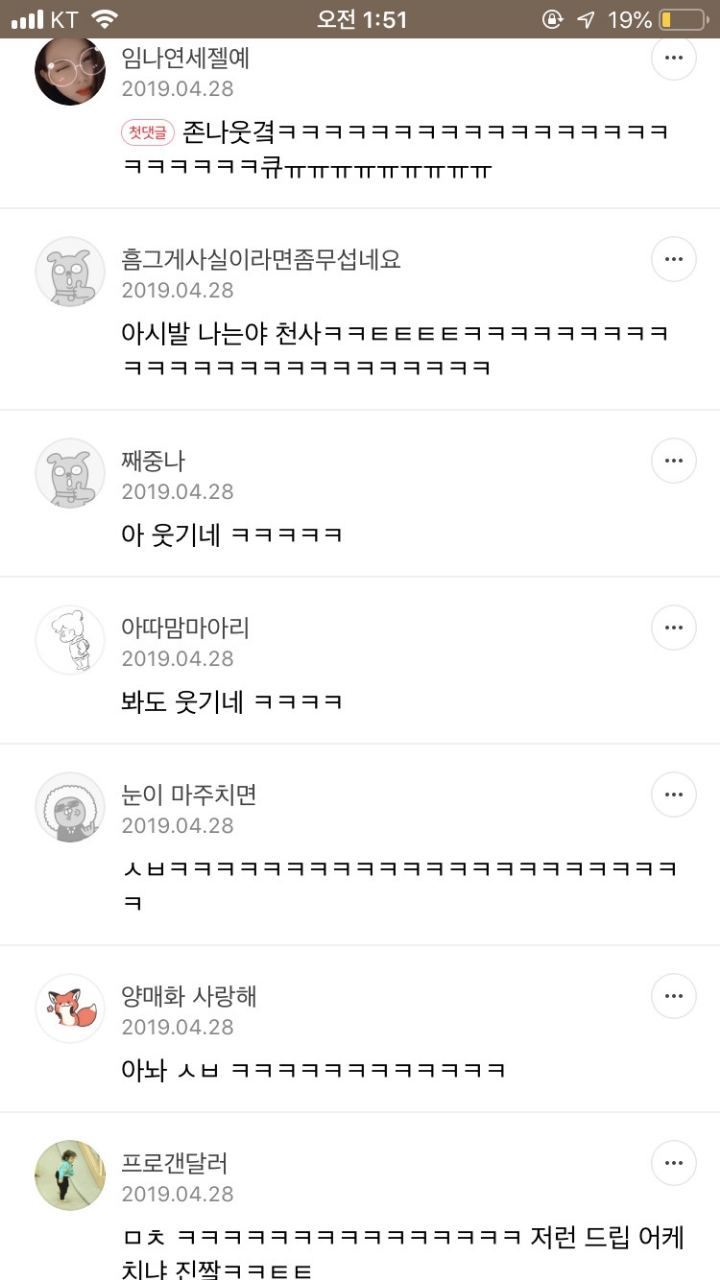Tap the clock showing 오전 1:51
720x1280 pixels.
coord(360,18)
